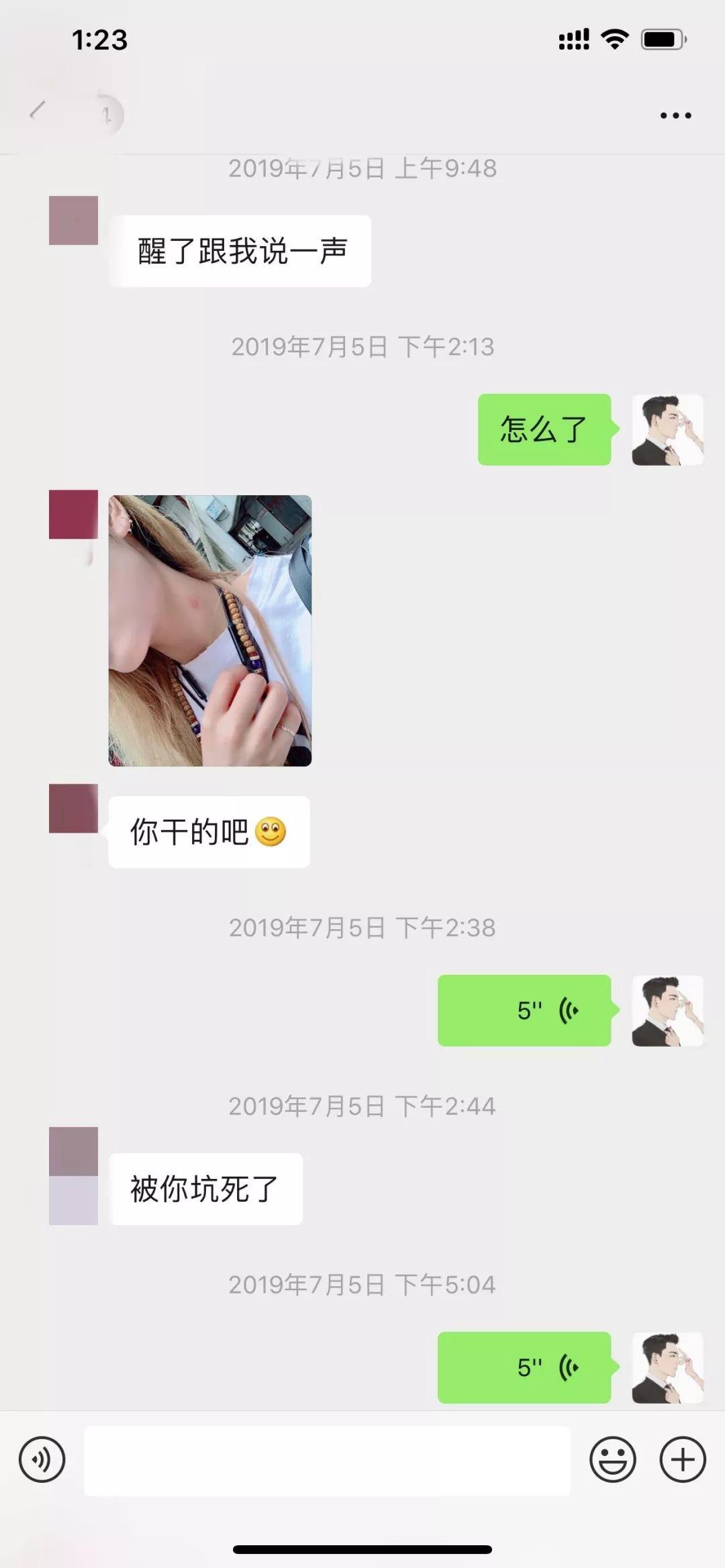Tap the timestamp '2019年7月5日 下午2:13'

pyautogui.click(x=362, y=347)
